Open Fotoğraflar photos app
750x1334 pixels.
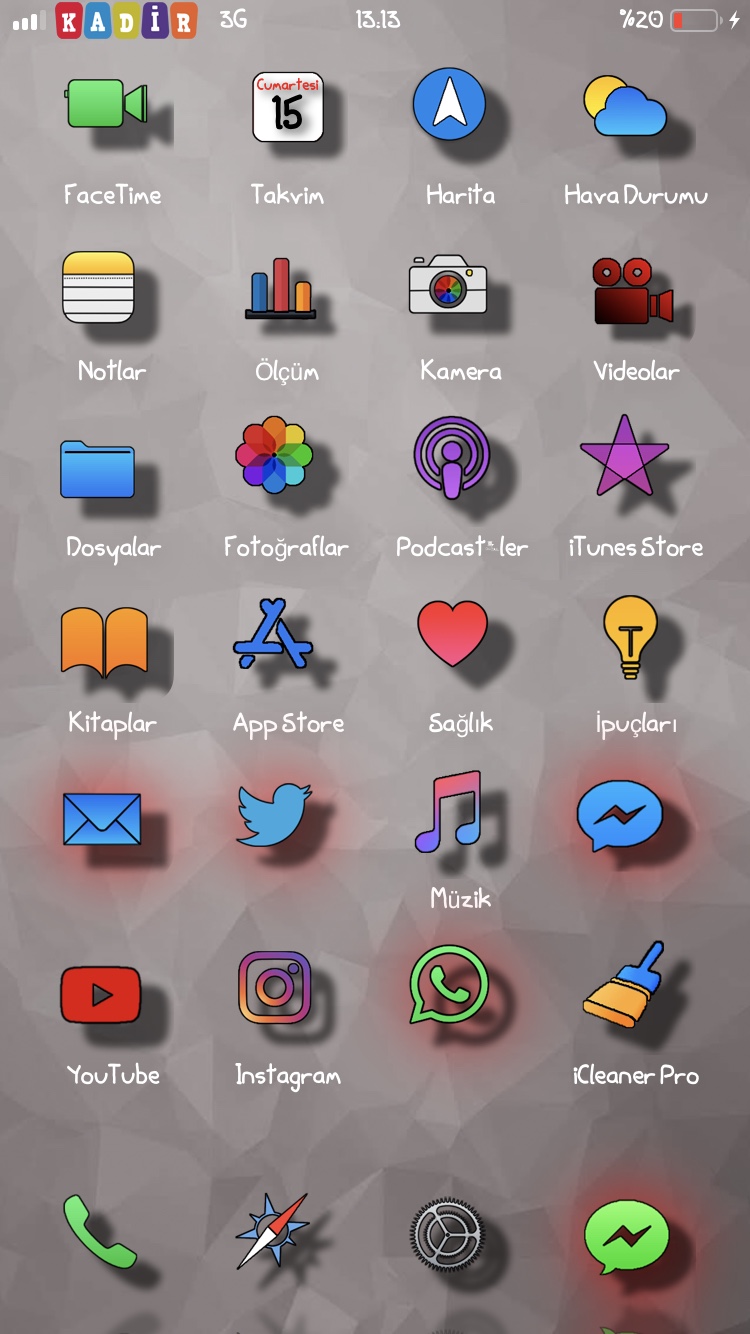click(274, 456)
